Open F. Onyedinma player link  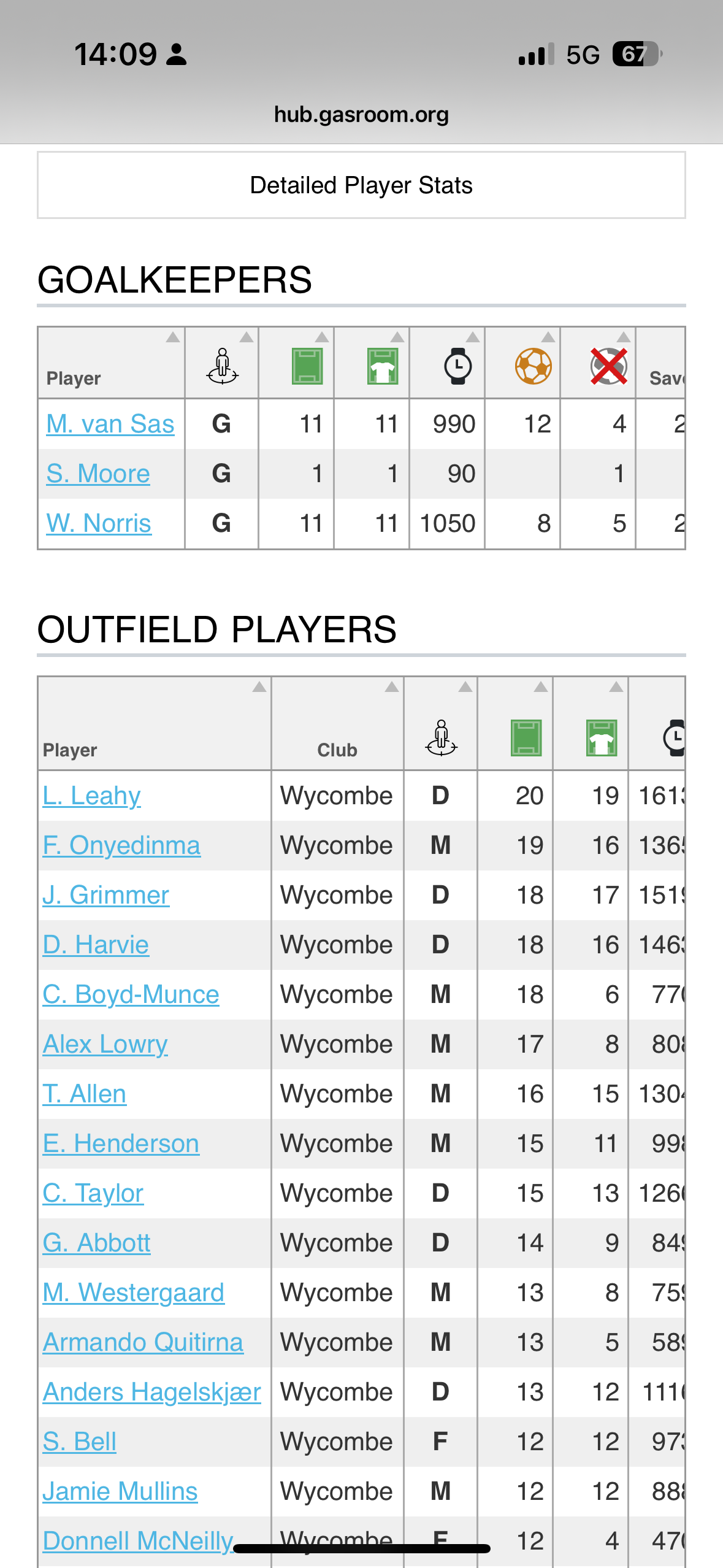(x=121, y=845)
